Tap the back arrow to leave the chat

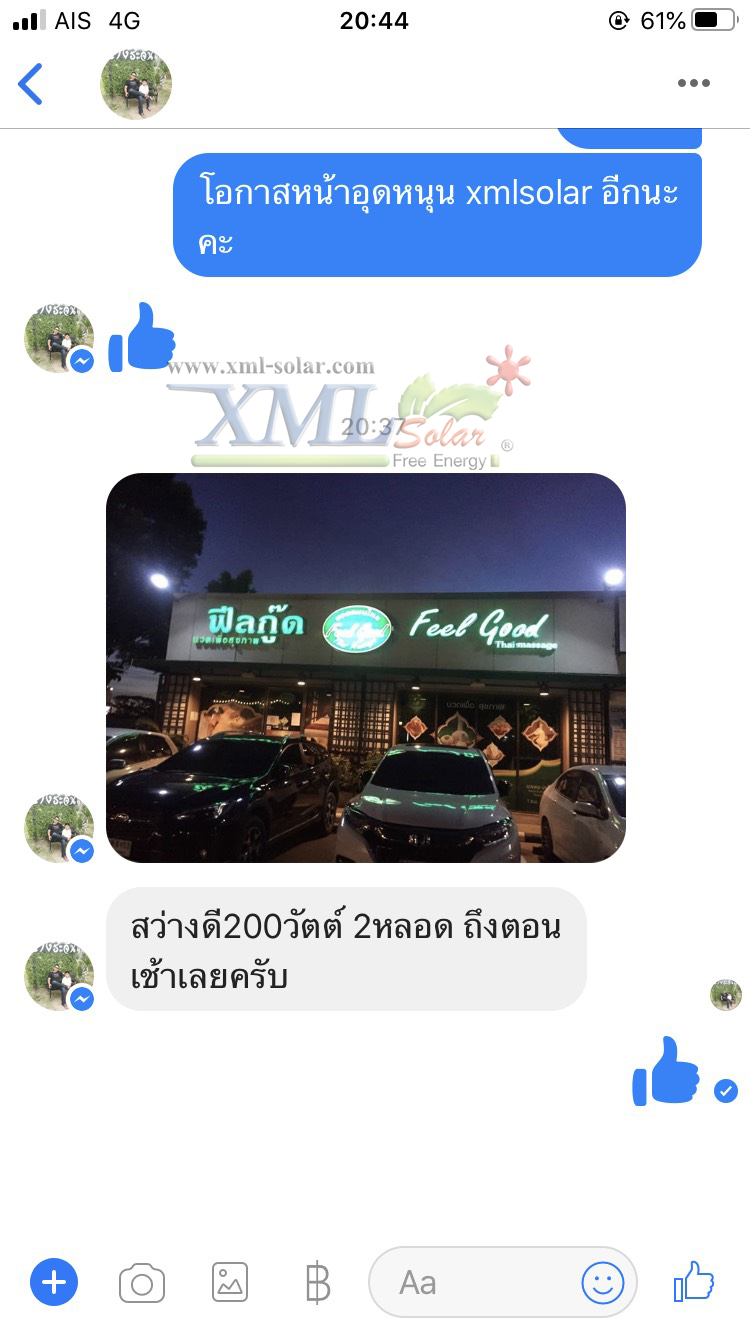[x=30, y=84]
